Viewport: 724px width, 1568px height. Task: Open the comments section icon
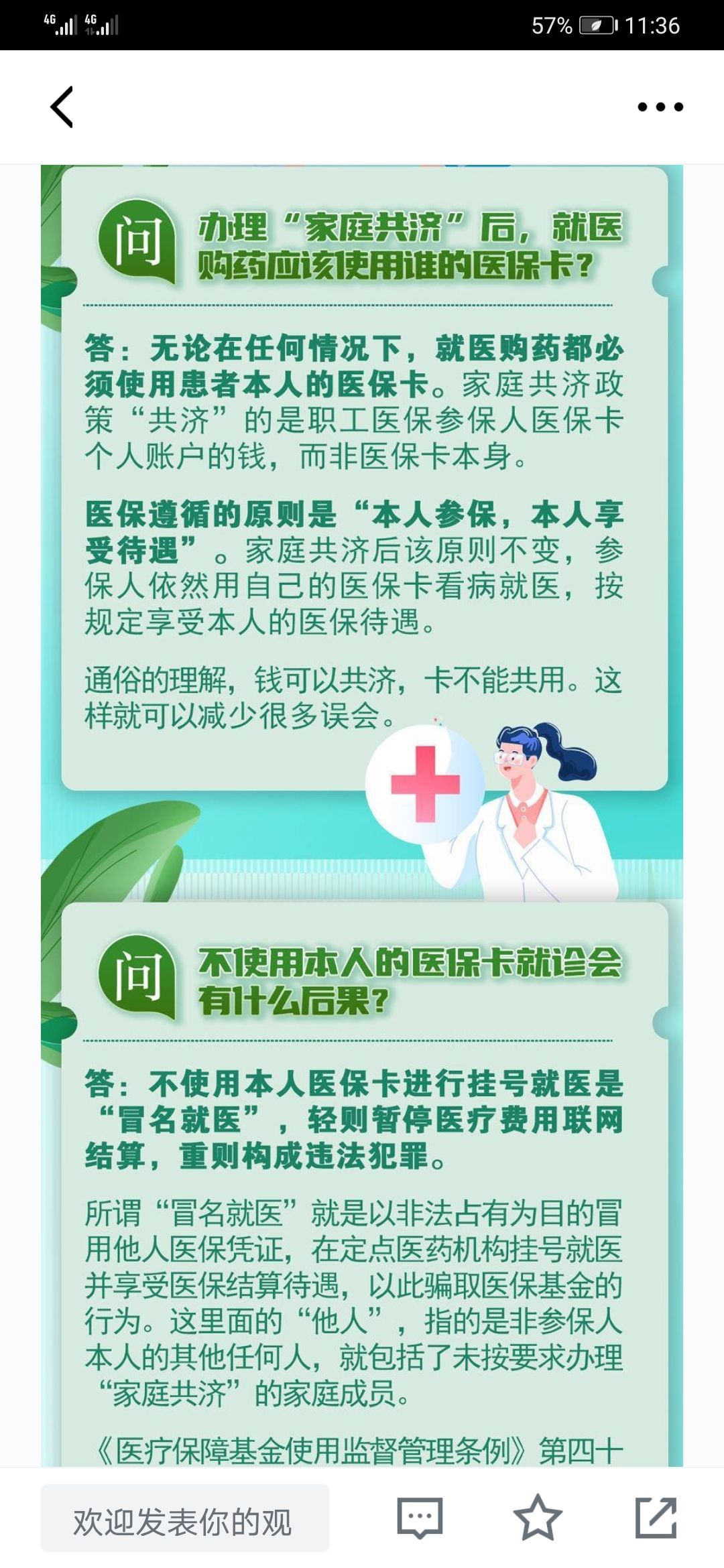click(420, 1518)
